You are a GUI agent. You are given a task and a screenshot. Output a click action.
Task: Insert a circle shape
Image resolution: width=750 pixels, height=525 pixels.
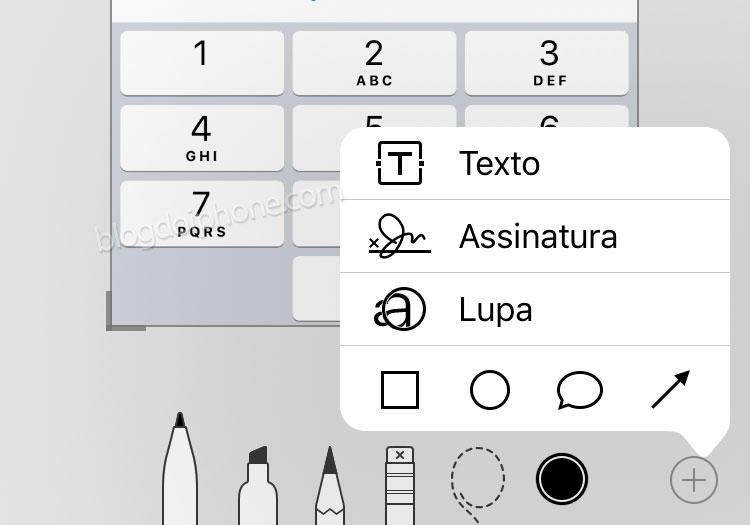(x=490, y=390)
